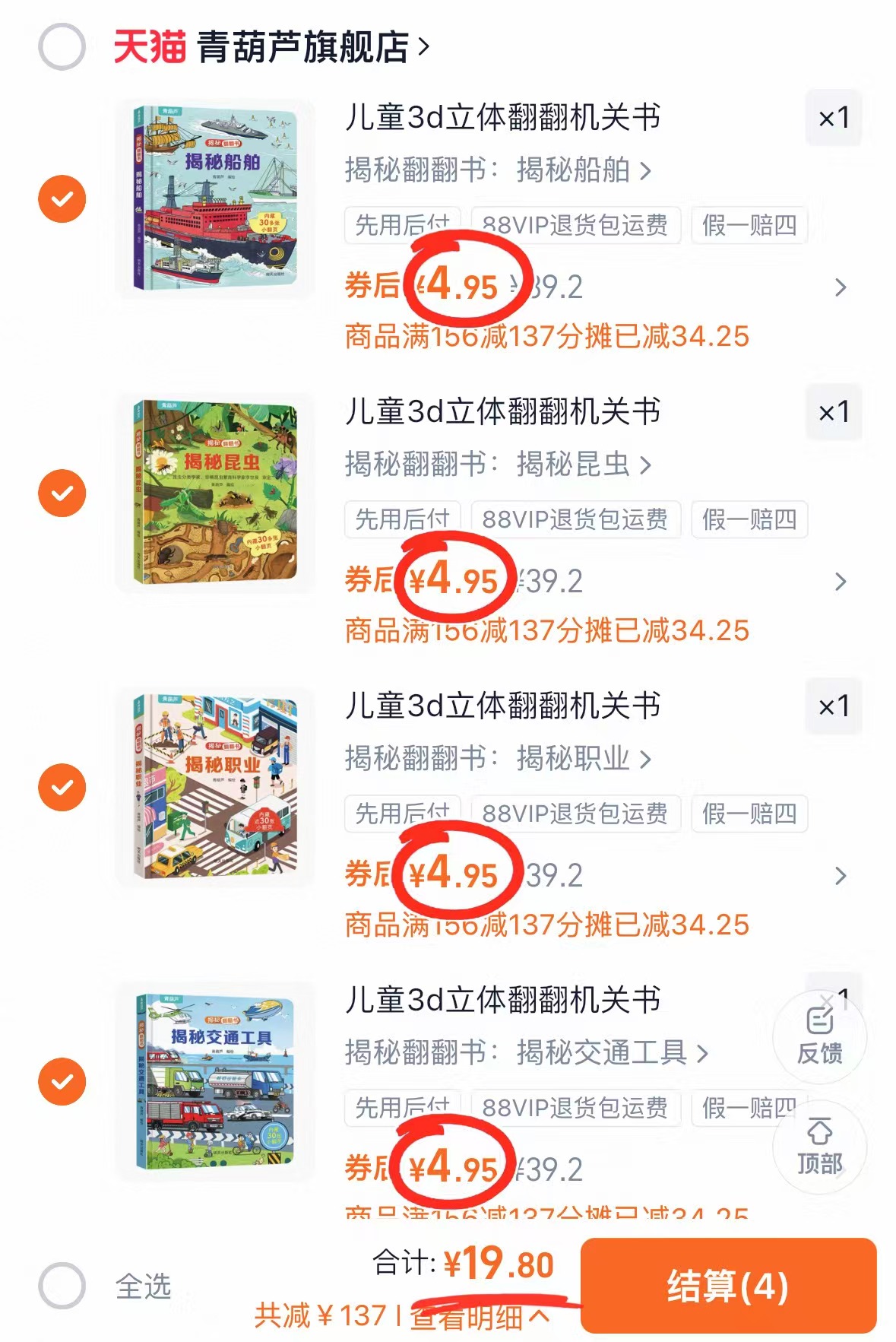Uncheck the 揭秘昆虫 product checkbox
Screen dimensions: 896x1342
pyautogui.click(x=61, y=494)
